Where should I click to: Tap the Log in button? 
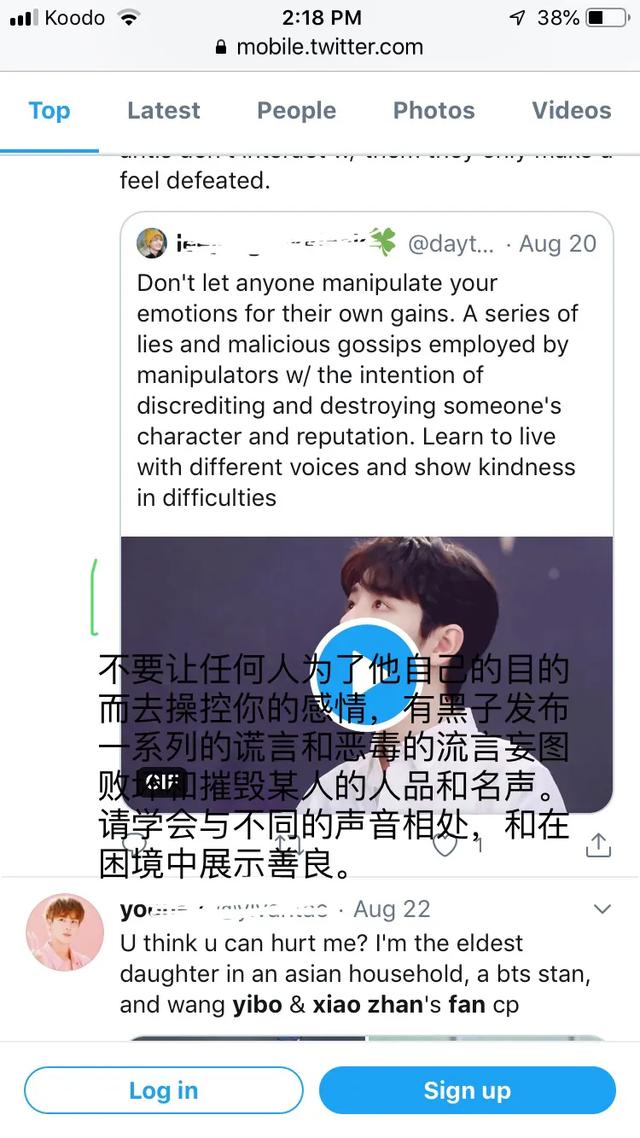(x=163, y=1090)
